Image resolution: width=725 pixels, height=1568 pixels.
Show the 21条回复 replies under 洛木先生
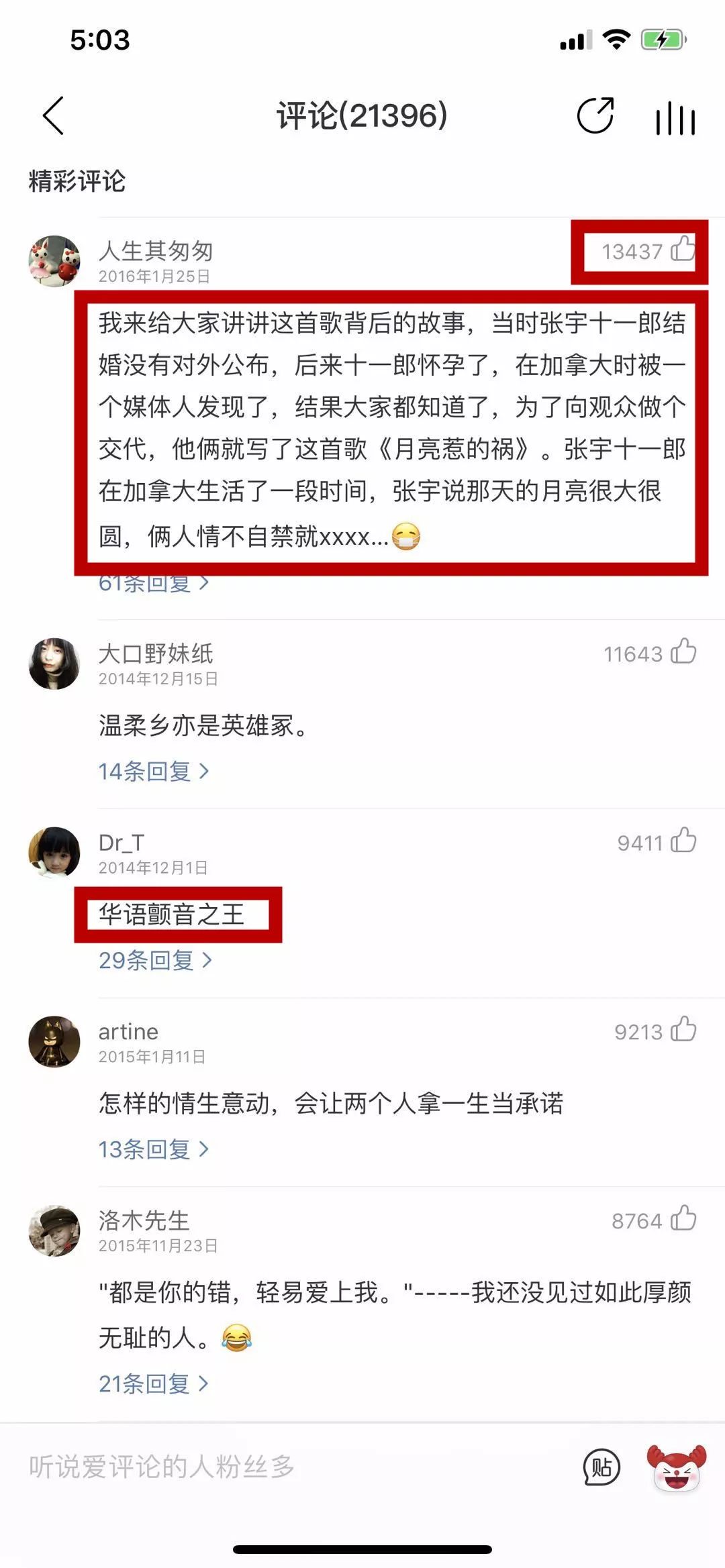(x=154, y=1384)
